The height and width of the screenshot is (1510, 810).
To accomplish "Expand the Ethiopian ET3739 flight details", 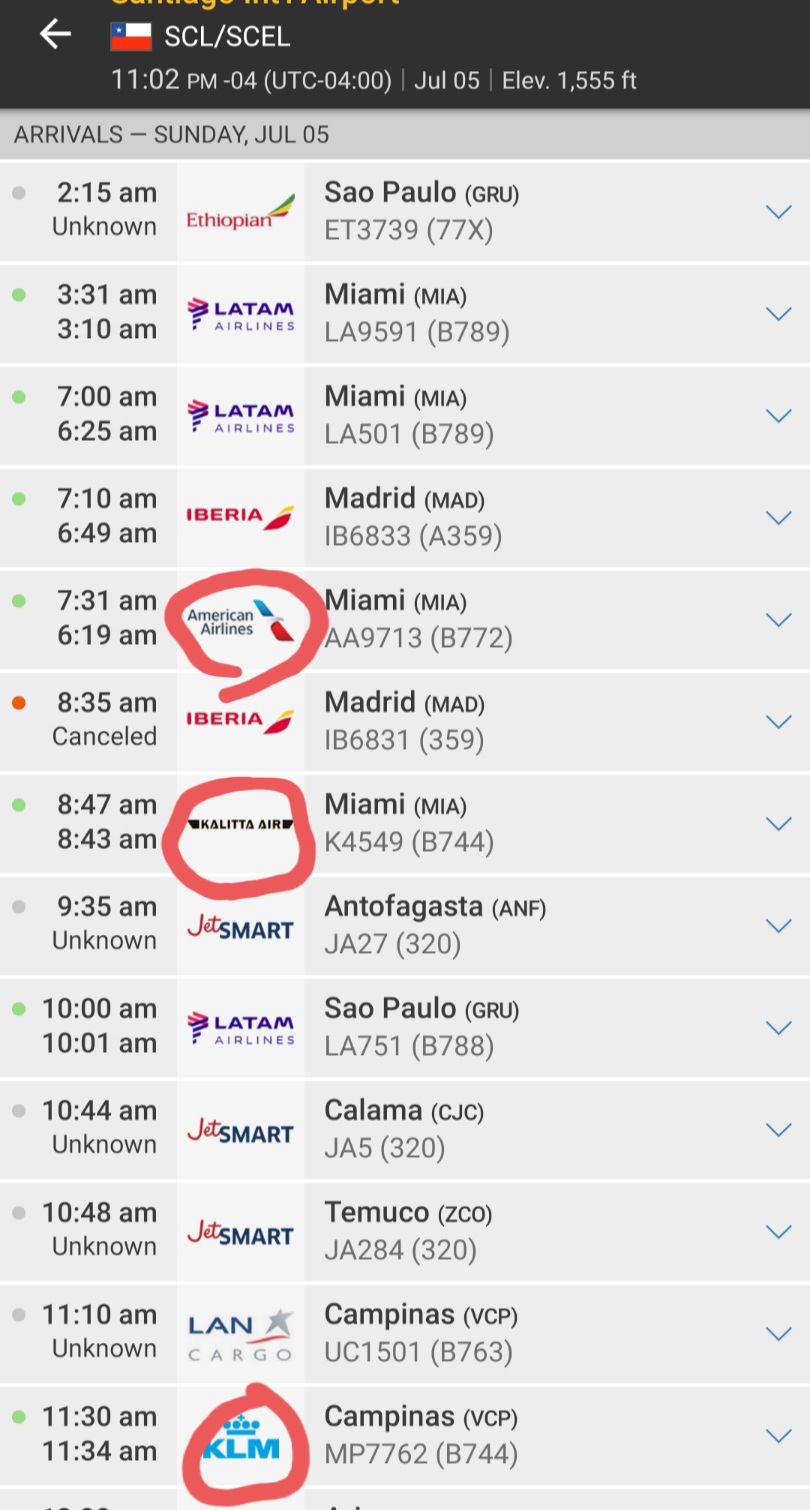I will 778,211.
